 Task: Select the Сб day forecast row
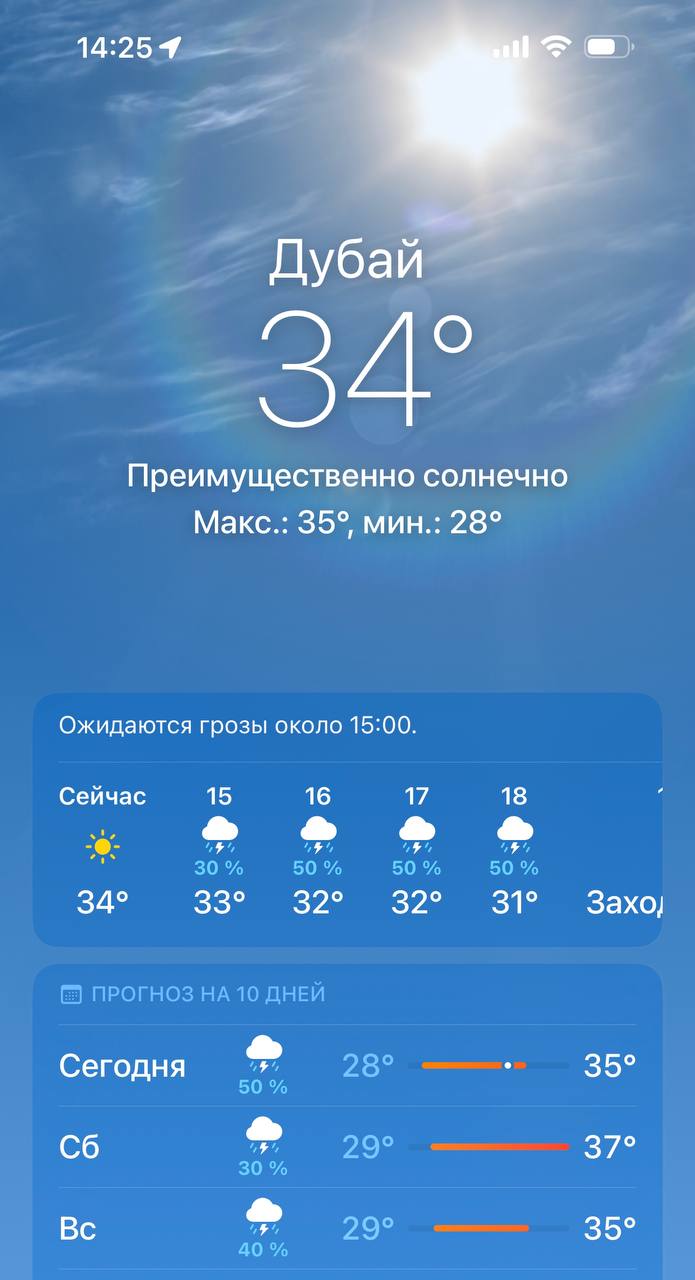347,1147
